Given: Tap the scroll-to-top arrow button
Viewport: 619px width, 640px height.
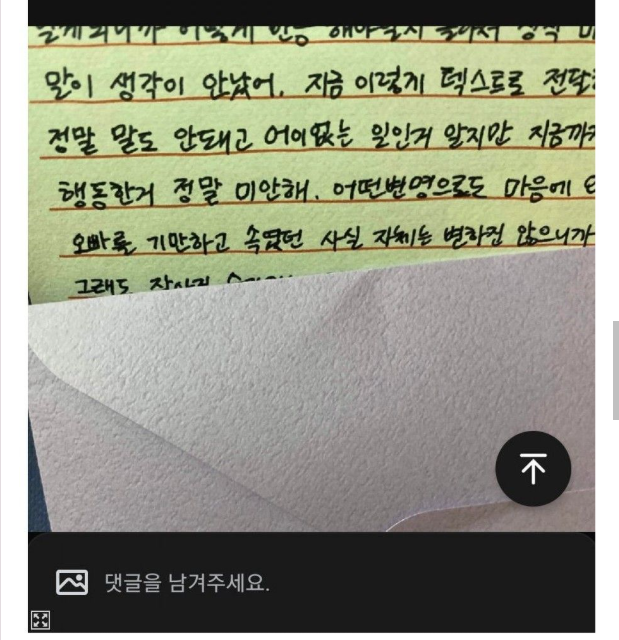Looking at the screenshot, I should pos(533,468).
